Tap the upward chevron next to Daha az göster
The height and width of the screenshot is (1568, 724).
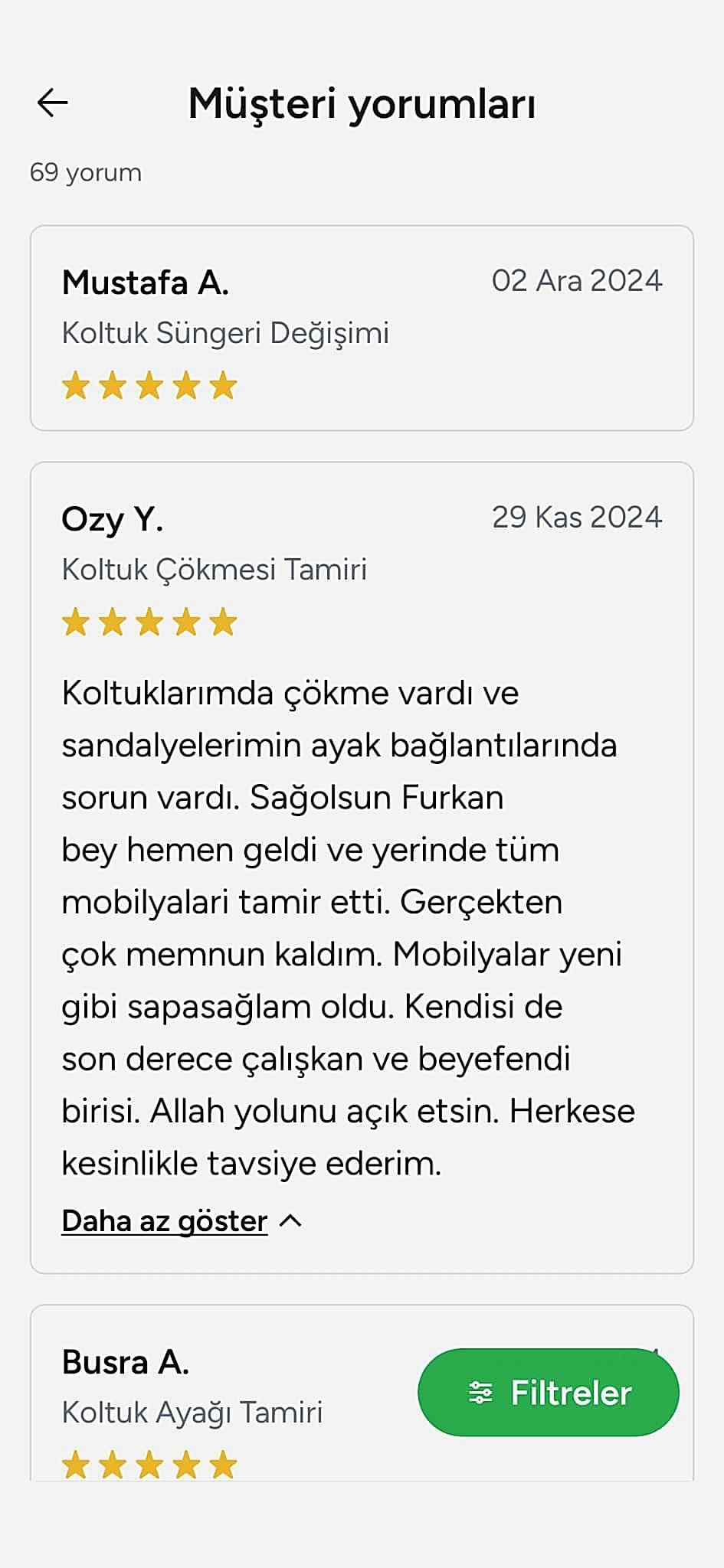point(290,1220)
